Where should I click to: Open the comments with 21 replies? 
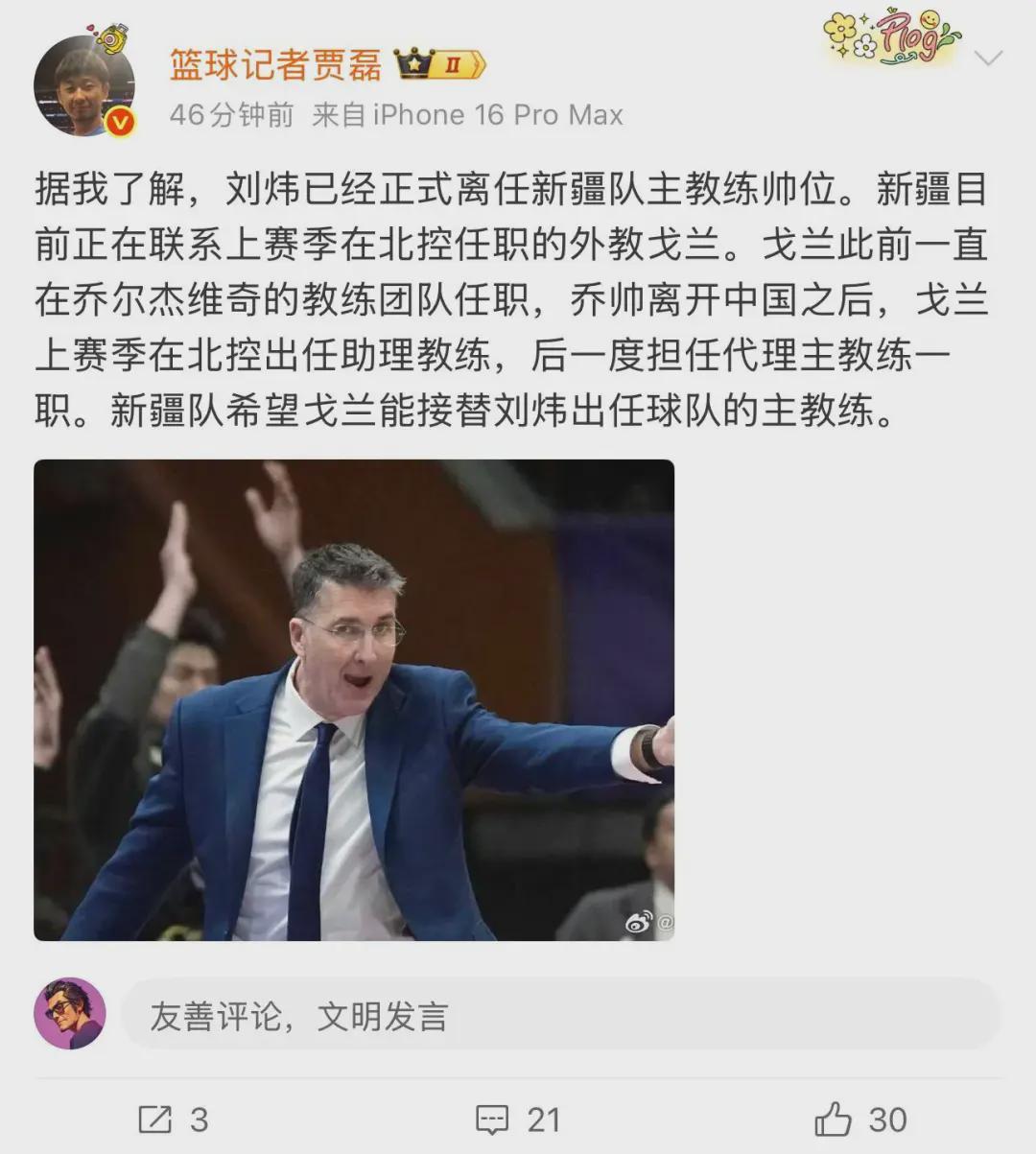click(x=518, y=1119)
